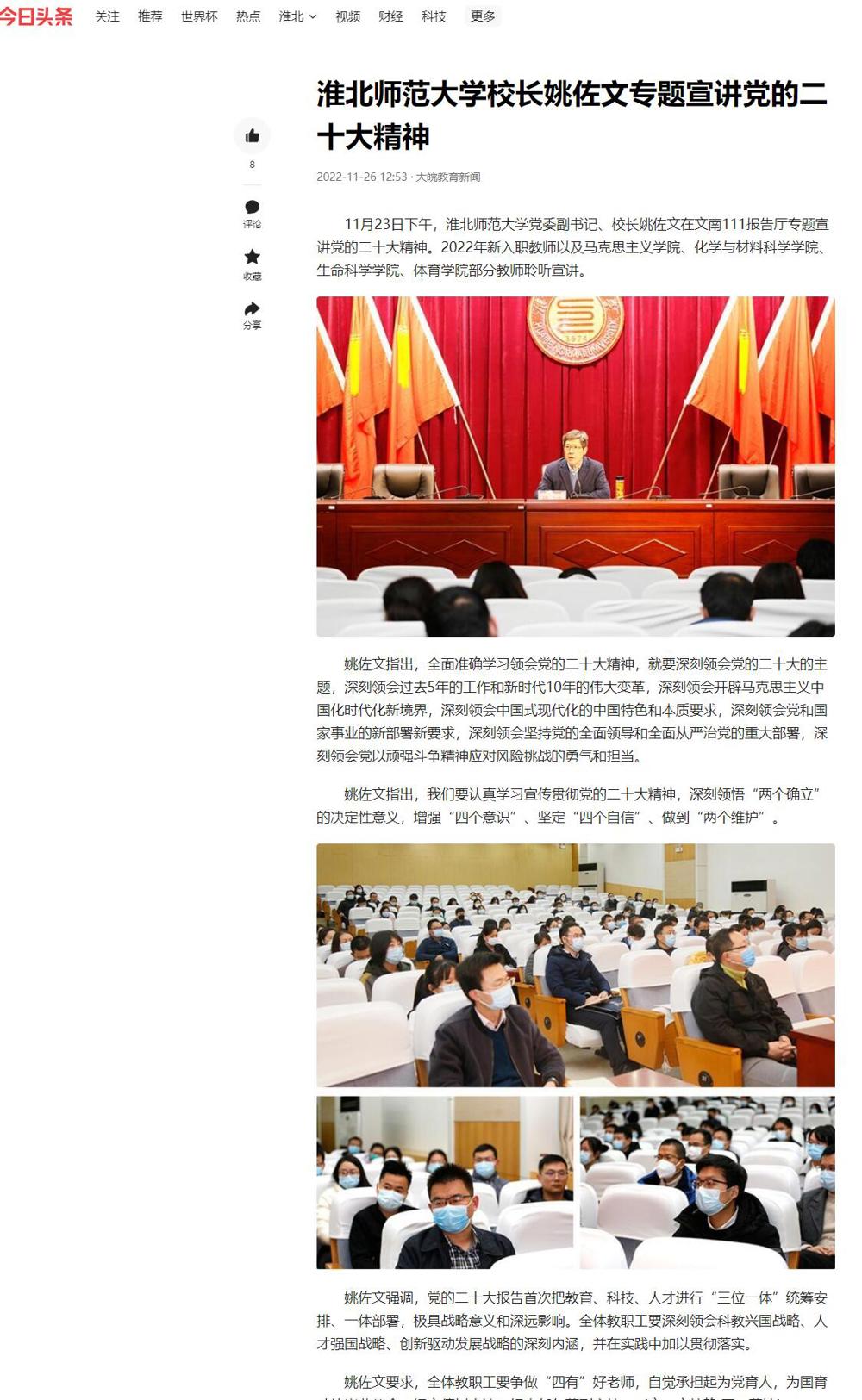Image resolution: width=862 pixels, height=1400 pixels.
Task: Show more channels via 更多
Action: coord(483,16)
